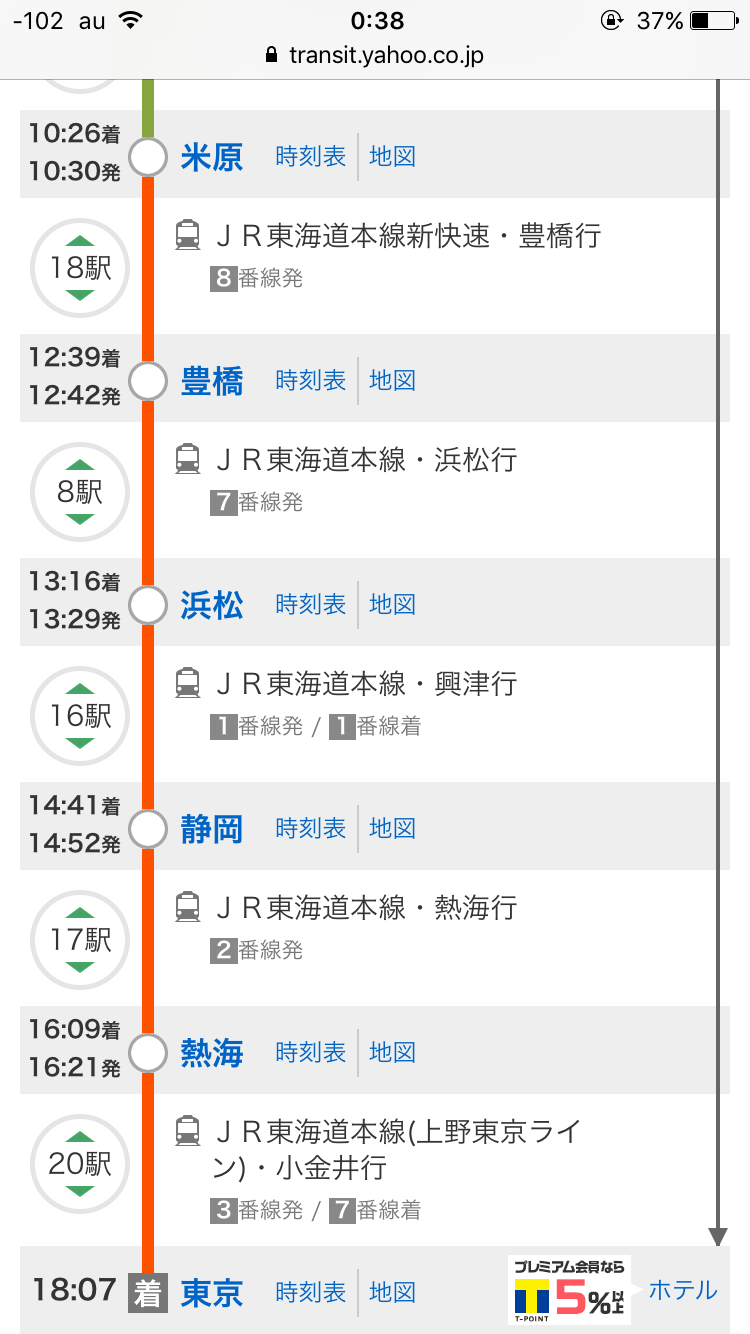Open 浜松 station page
This screenshot has height=1334, width=750.
pos(212,605)
